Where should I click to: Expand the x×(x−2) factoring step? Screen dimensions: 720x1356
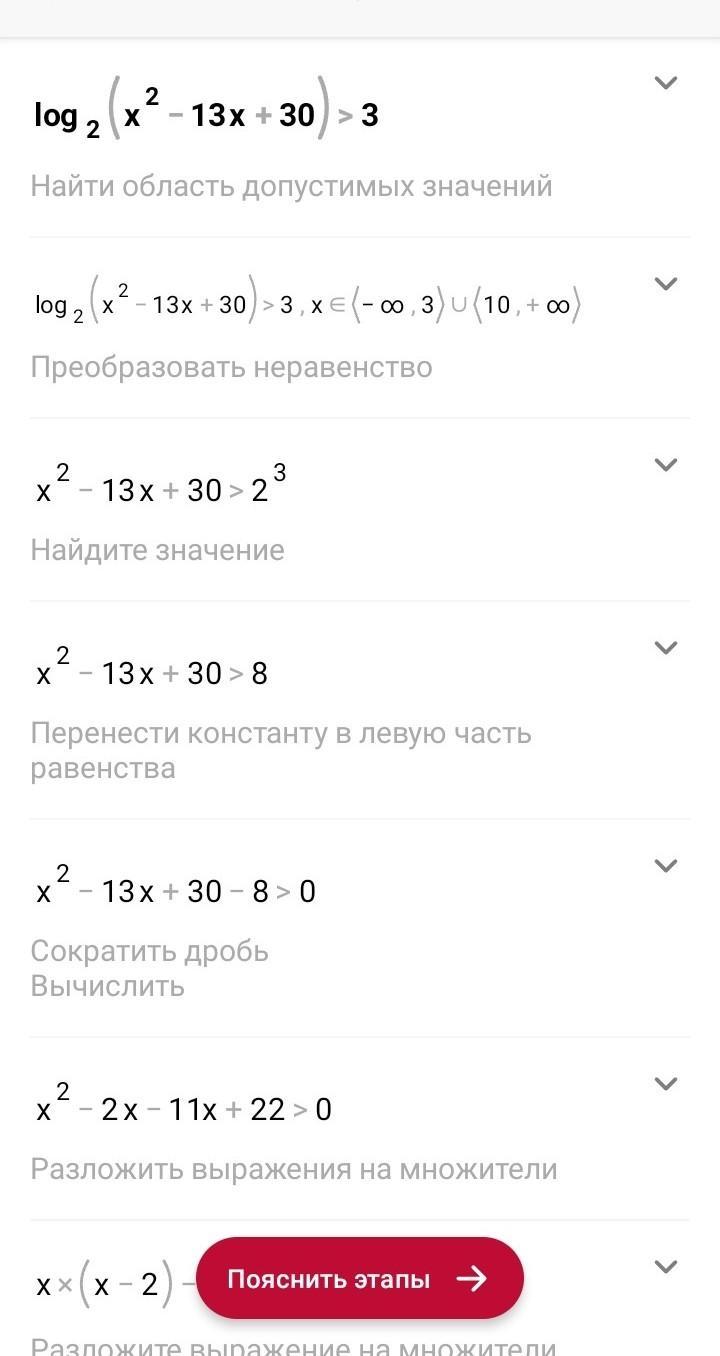666,1267
